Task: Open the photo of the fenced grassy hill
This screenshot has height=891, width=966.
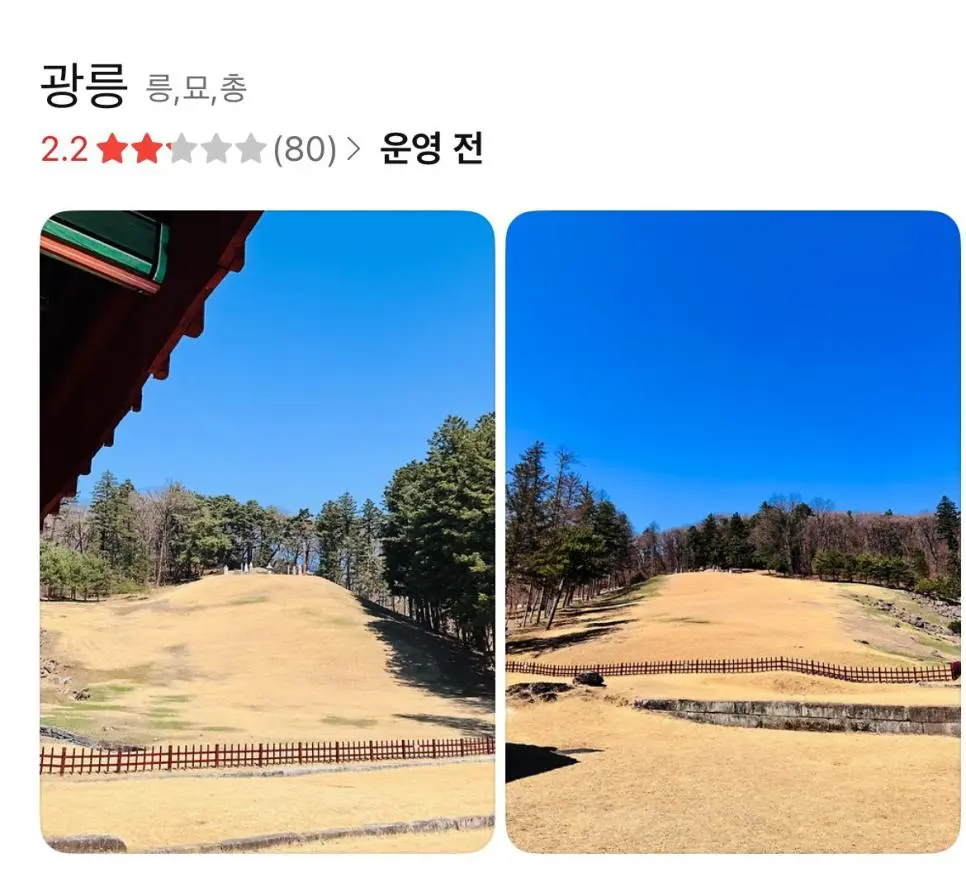Action: point(732,531)
